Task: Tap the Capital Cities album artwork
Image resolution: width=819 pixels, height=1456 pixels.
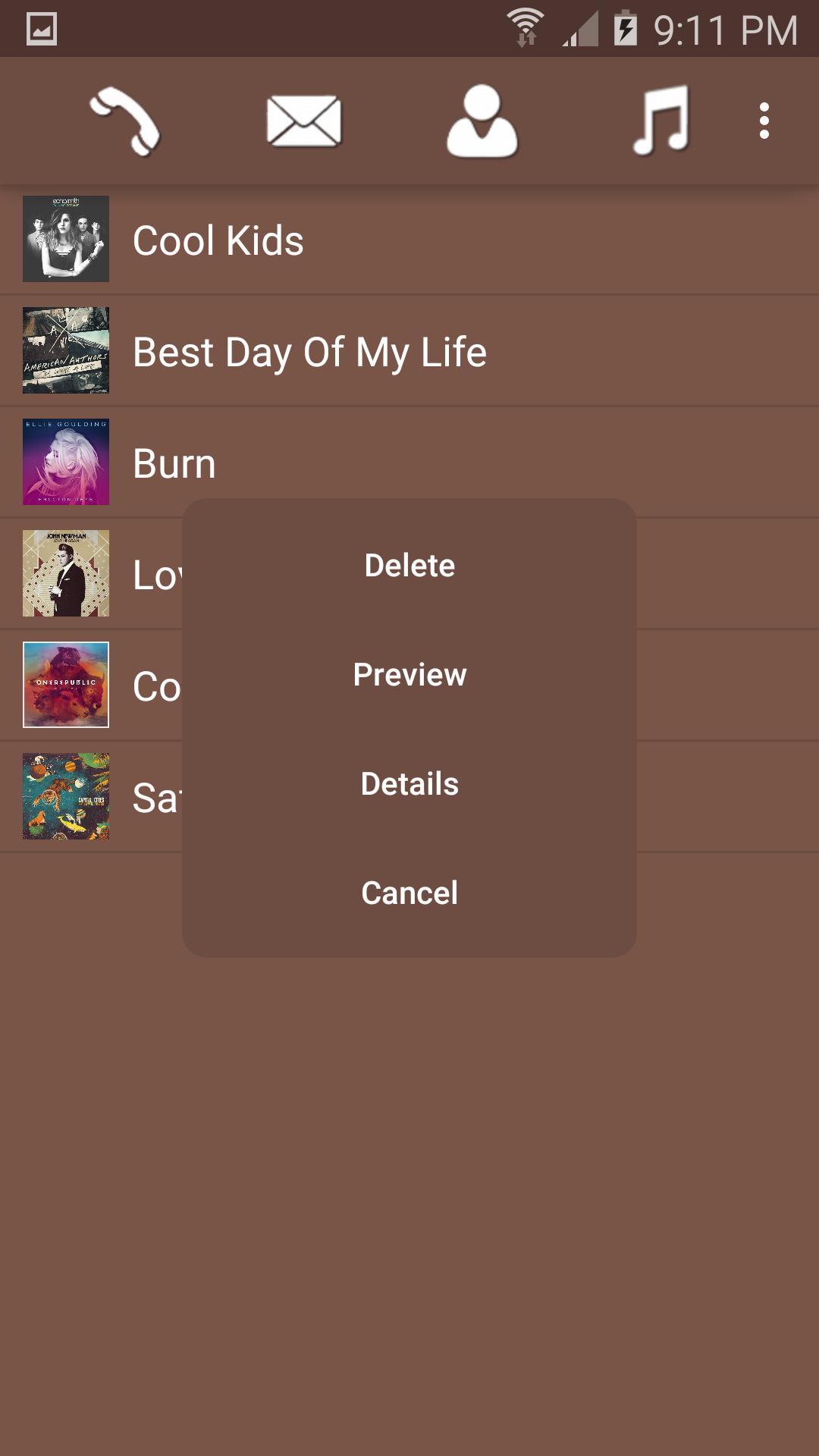Action: 65,795
